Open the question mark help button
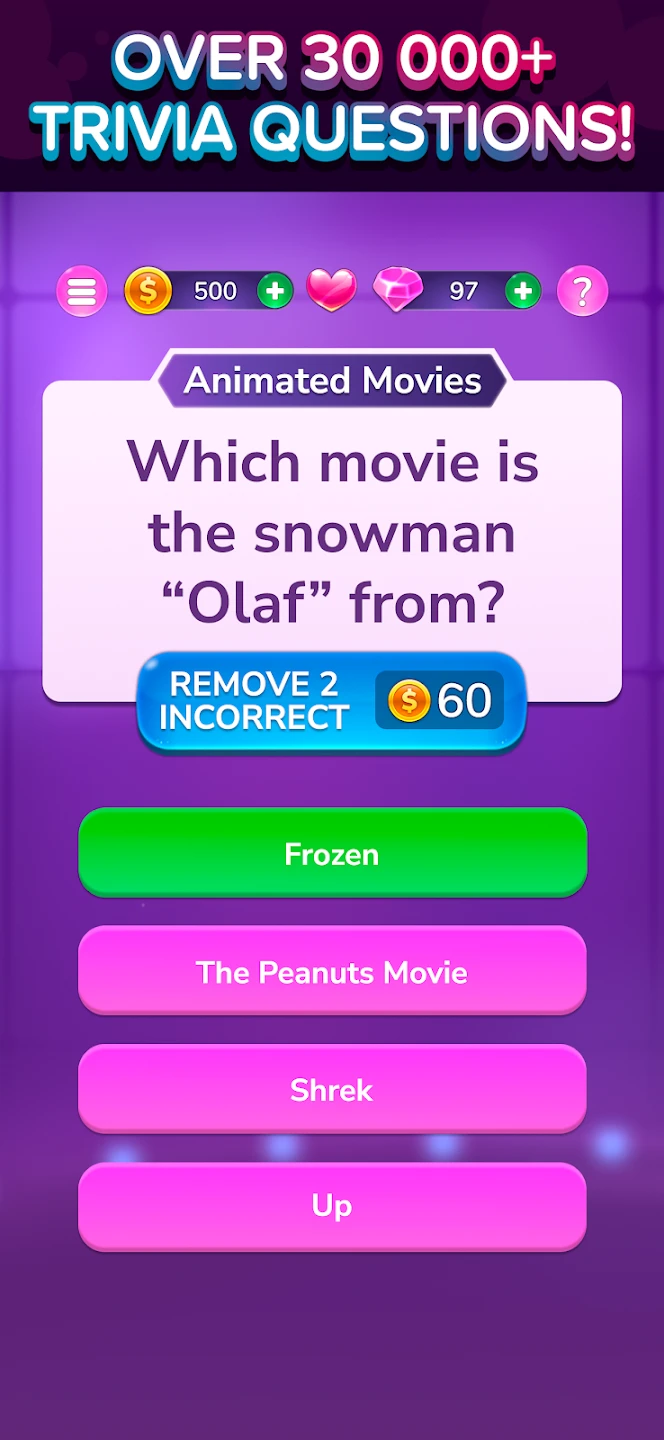Viewport: 664px width, 1440px height. coord(582,292)
